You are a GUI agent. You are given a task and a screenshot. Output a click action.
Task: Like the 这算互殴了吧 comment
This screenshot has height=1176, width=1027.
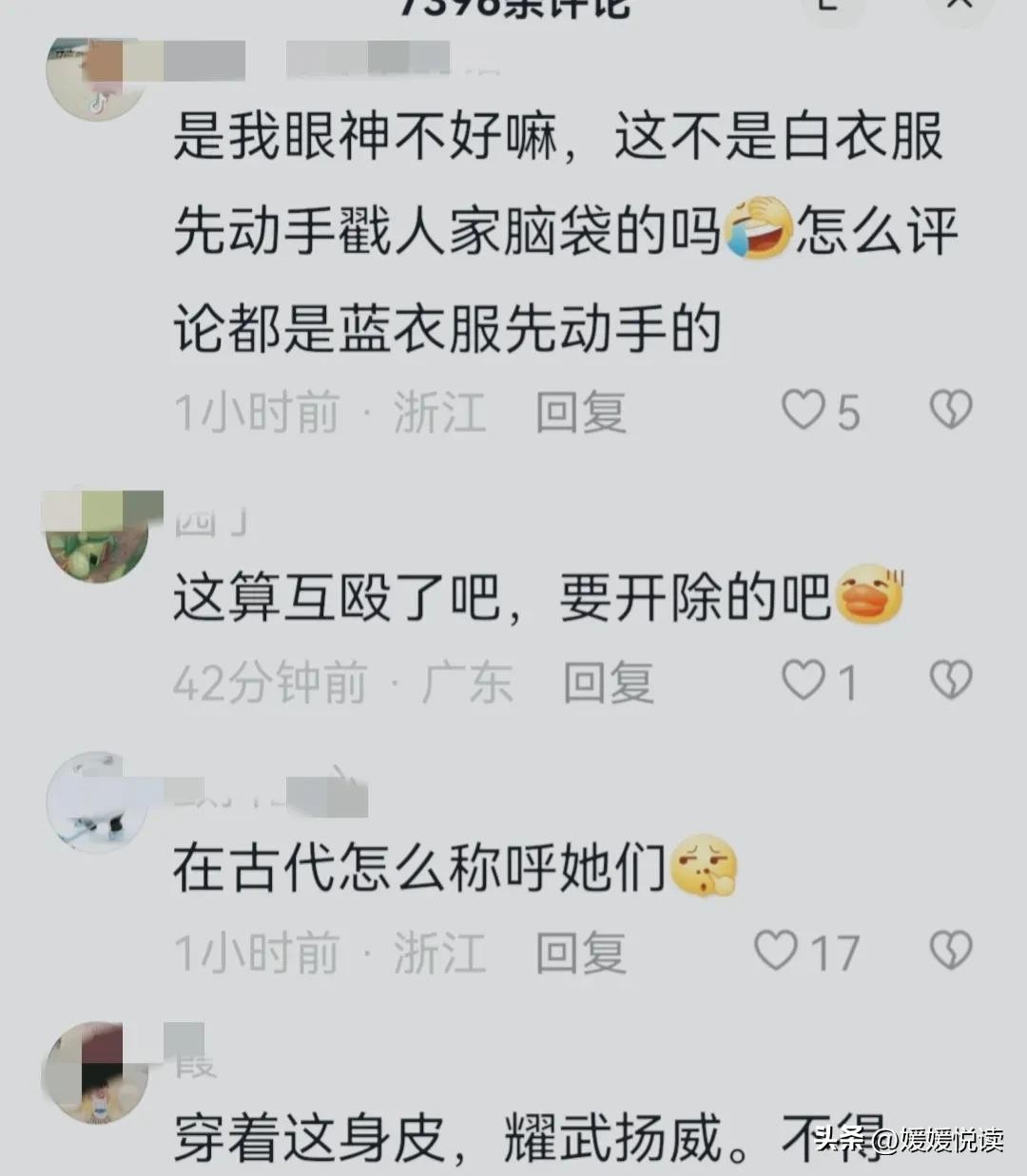click(x=804, y=681)
